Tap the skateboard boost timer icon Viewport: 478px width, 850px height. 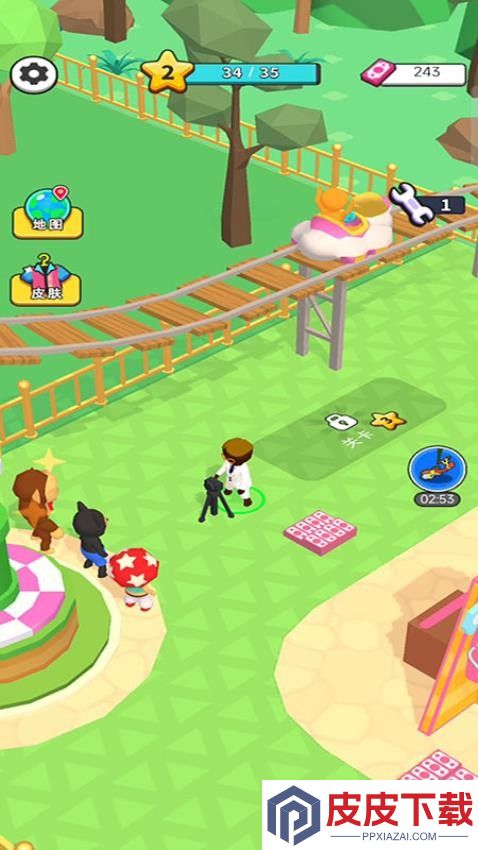coord(437,469)
